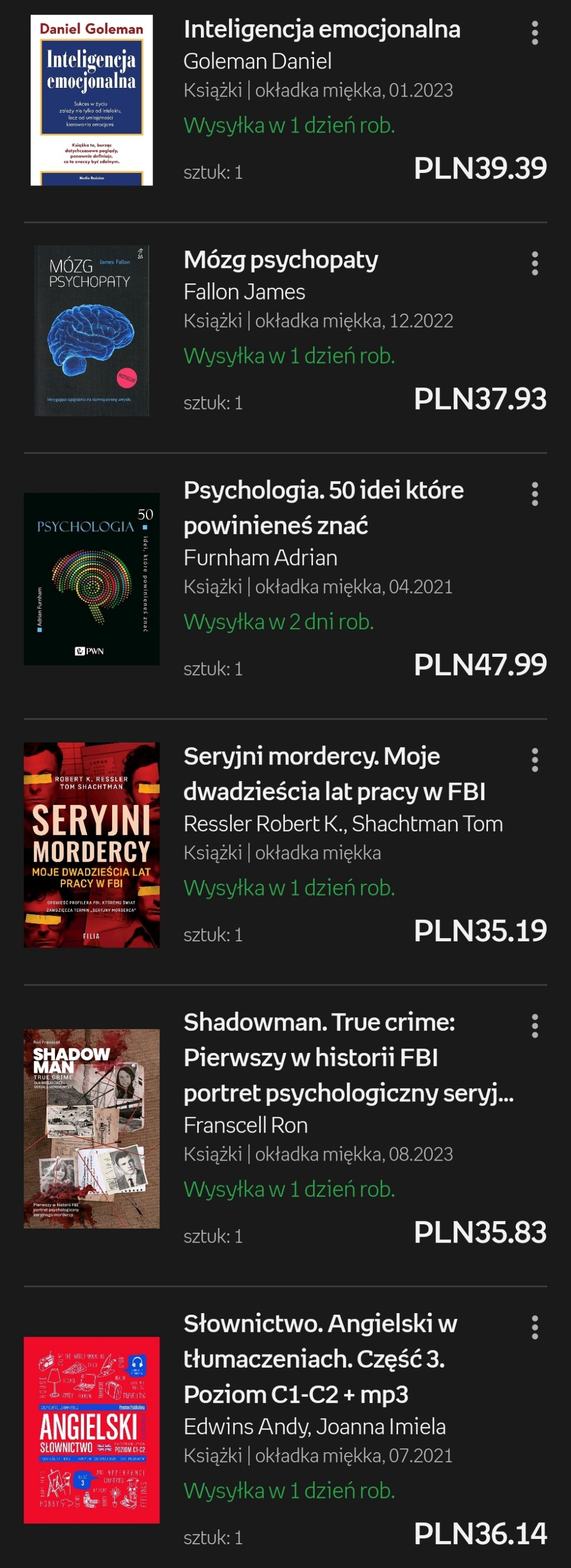View Mózg psychopaty book cover
The image size is (571, 1568).
click(92, 330)
